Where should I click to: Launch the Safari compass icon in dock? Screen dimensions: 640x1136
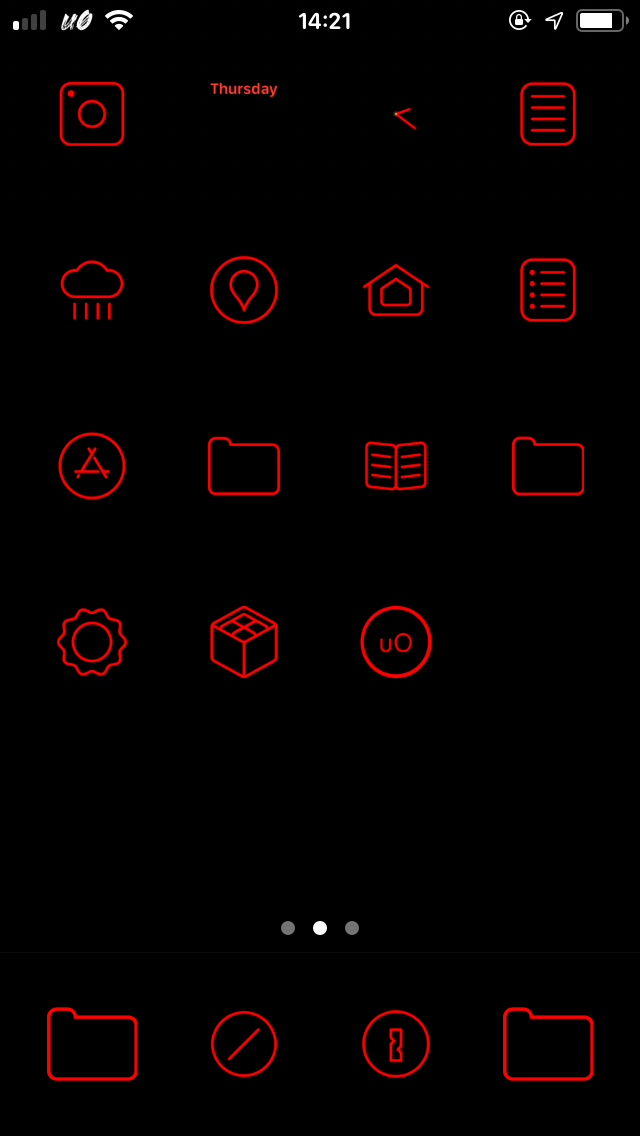244,1044
